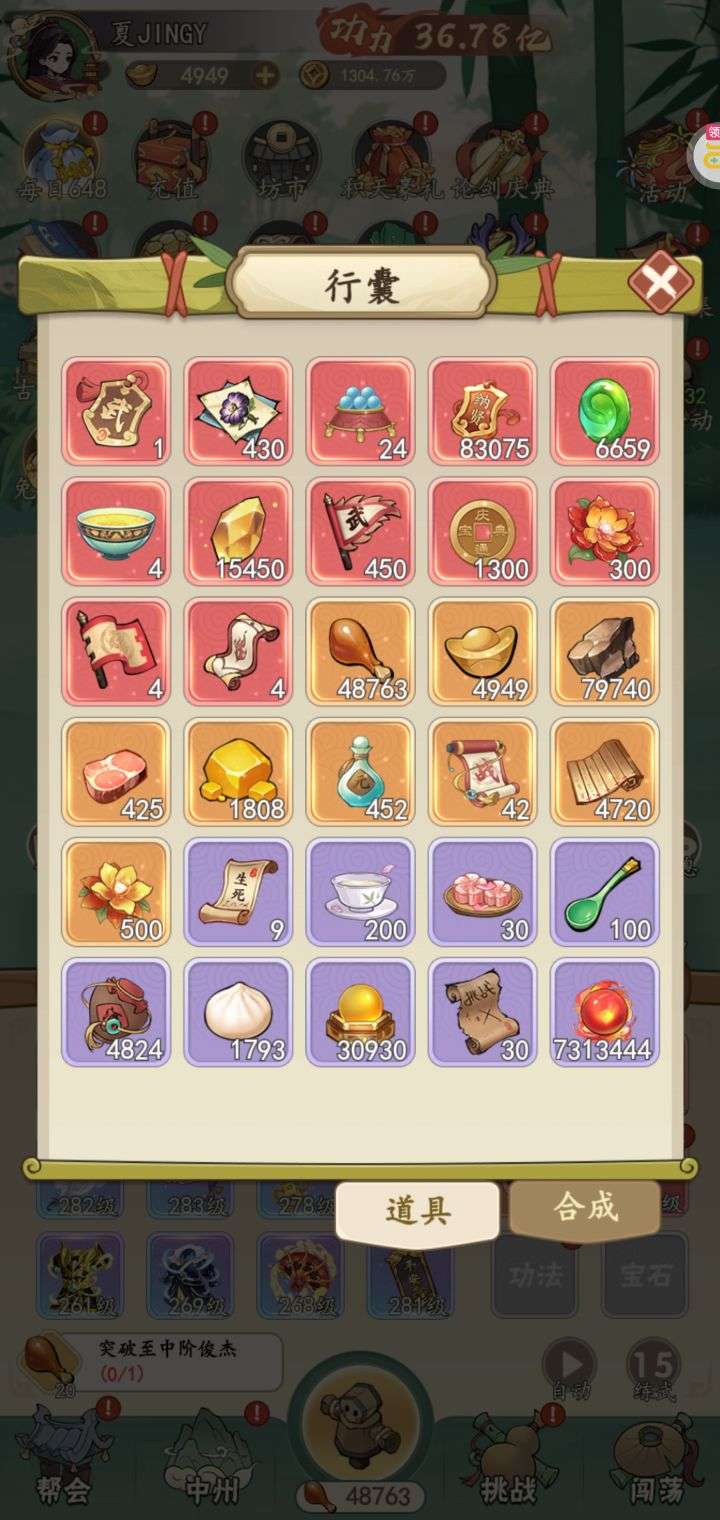720x1520 pixels.
Task: Select the blue potion bottle with 452
Action: point(360,771)
